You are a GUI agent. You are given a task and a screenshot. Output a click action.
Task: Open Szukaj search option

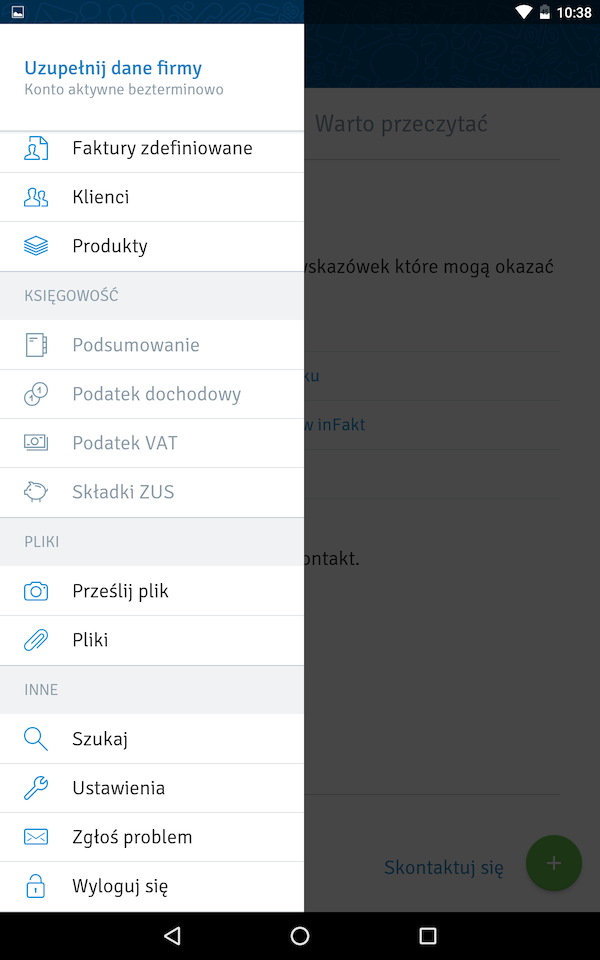pyautogui.click(x=152, y=739)
